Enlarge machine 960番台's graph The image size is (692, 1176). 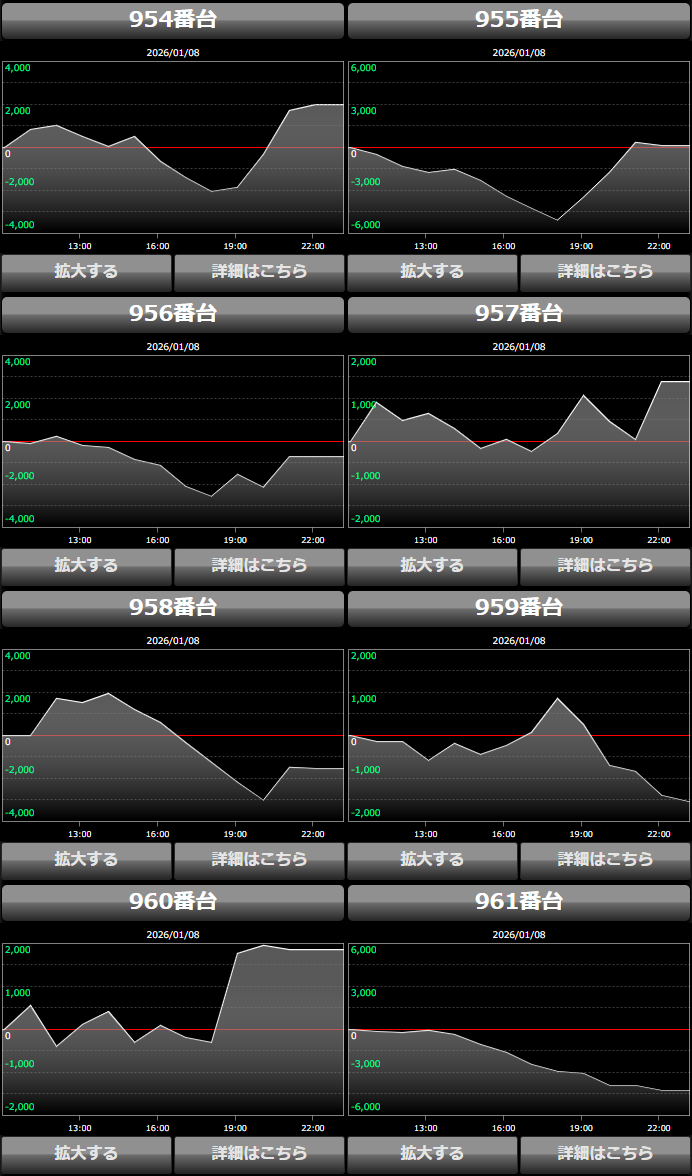(86, 1153)
